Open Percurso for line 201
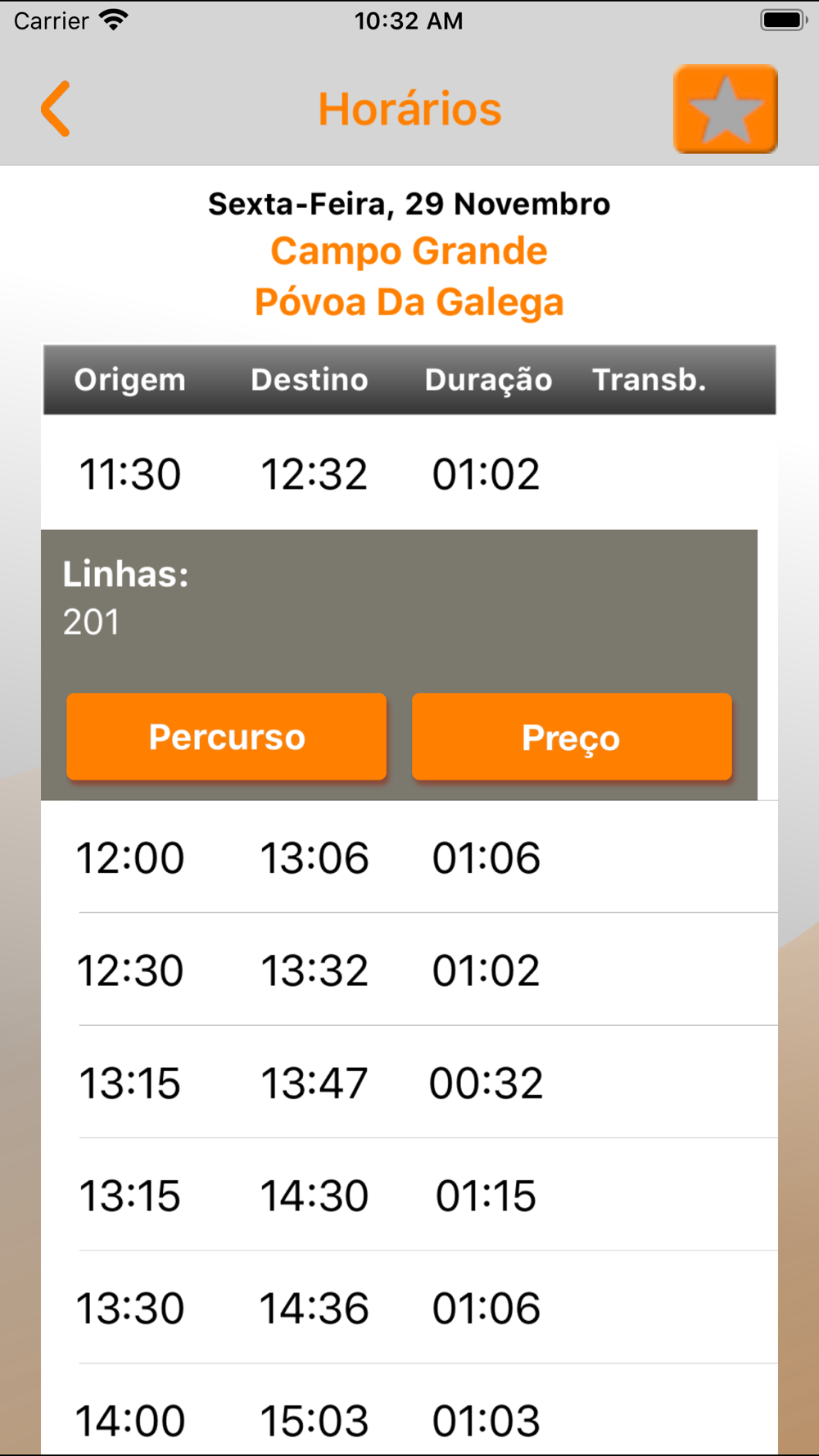The width and height of the screenshot is (819, 1456). pos(227,737)
